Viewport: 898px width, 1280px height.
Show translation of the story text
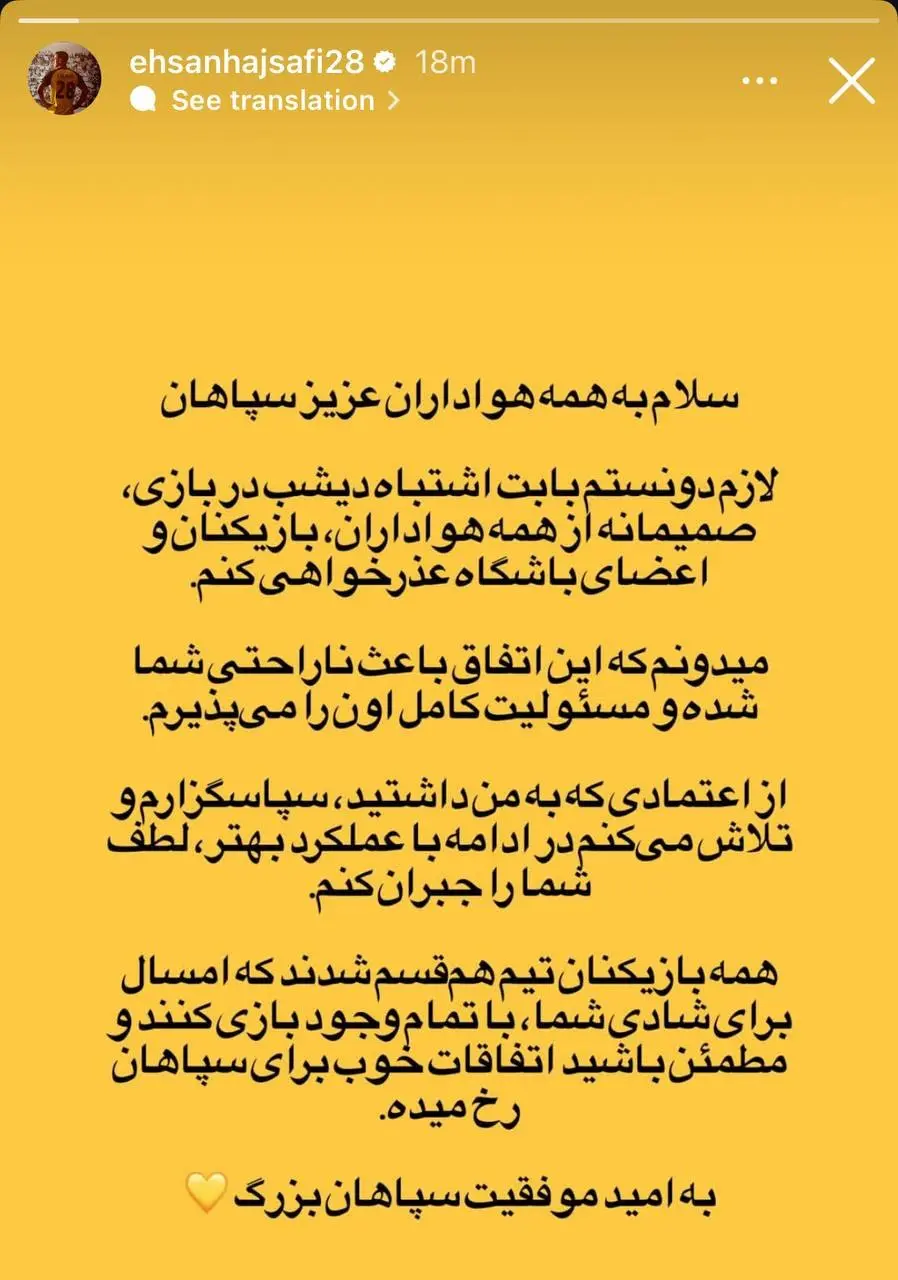tap(272, 100)
